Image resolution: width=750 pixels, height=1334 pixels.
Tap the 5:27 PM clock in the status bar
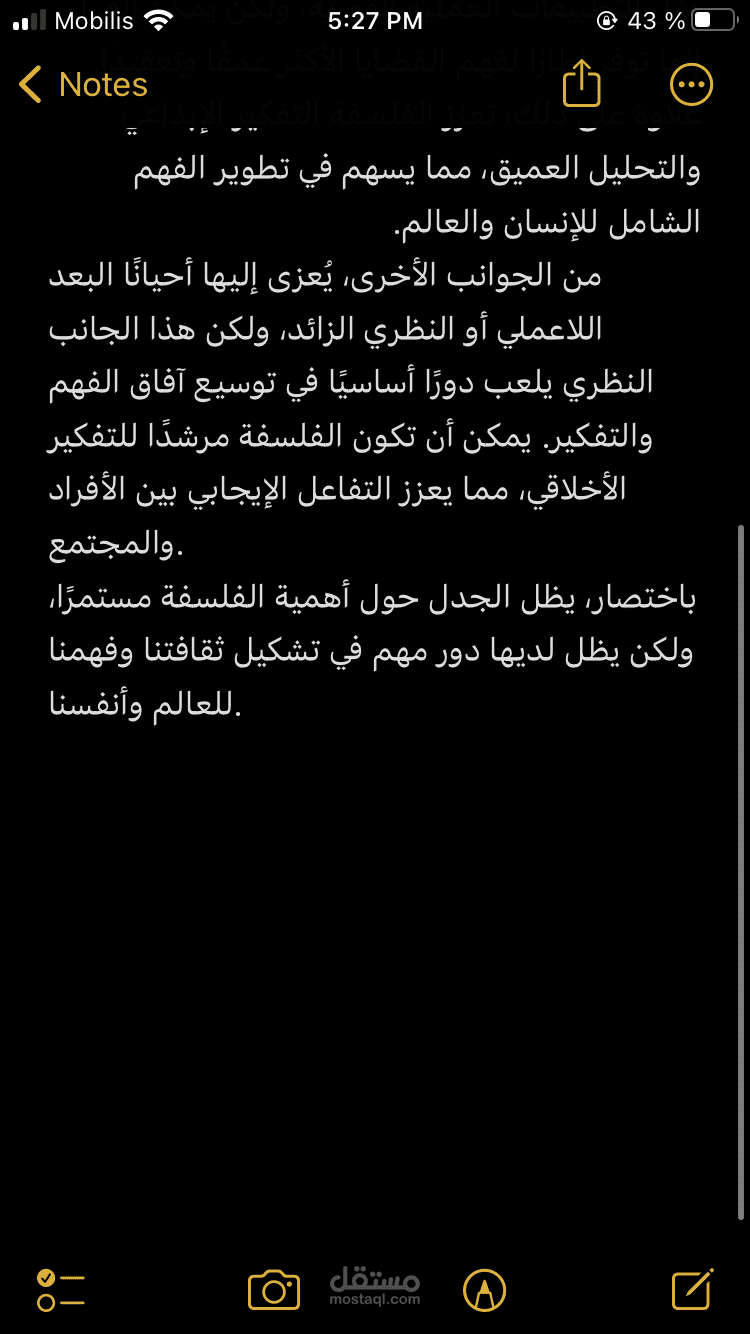point(375,18)
